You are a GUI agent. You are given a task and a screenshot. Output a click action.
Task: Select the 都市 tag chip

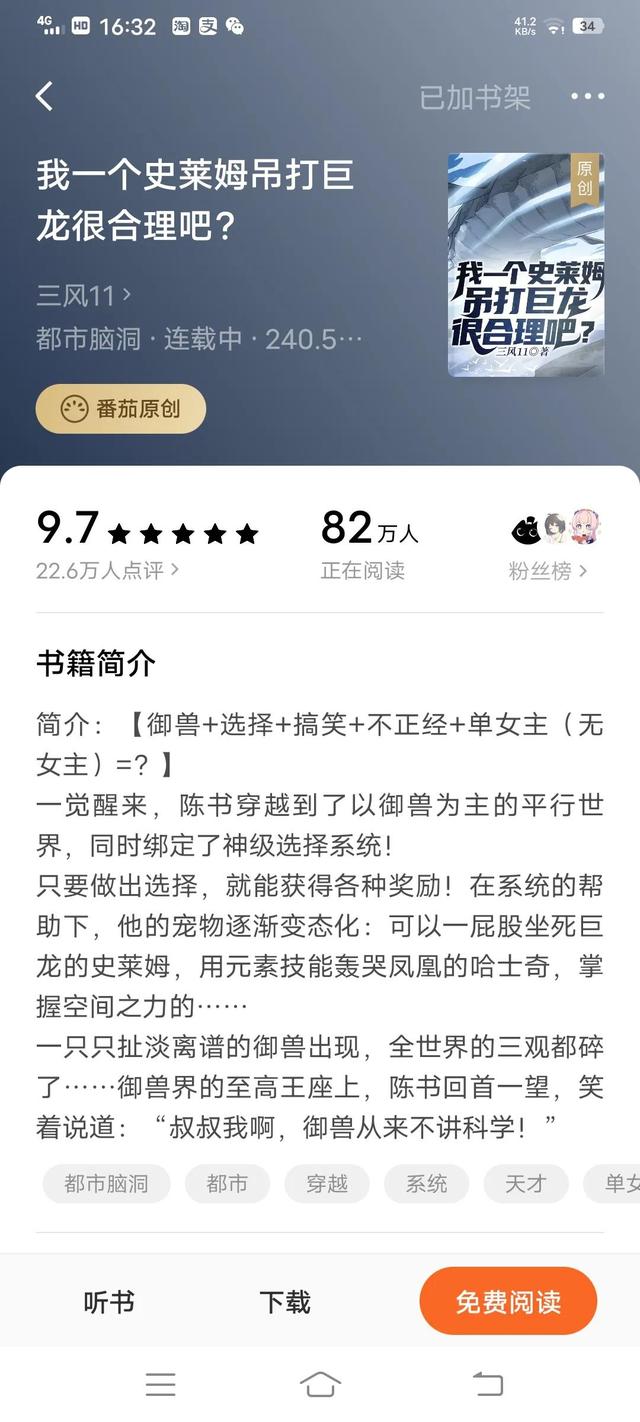tap(227, 1184)
